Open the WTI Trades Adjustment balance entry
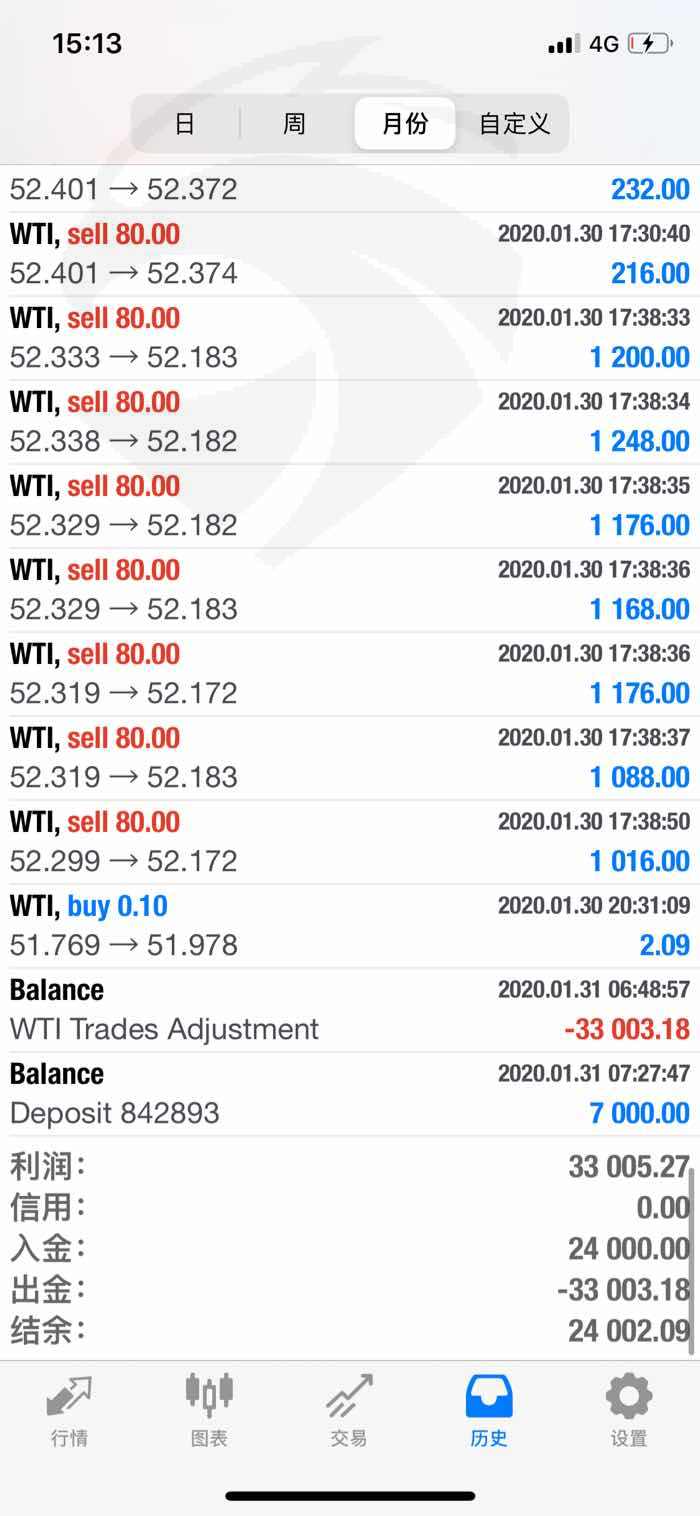The height and width of the screenshot is (1516, 700). pos(350,1010)
